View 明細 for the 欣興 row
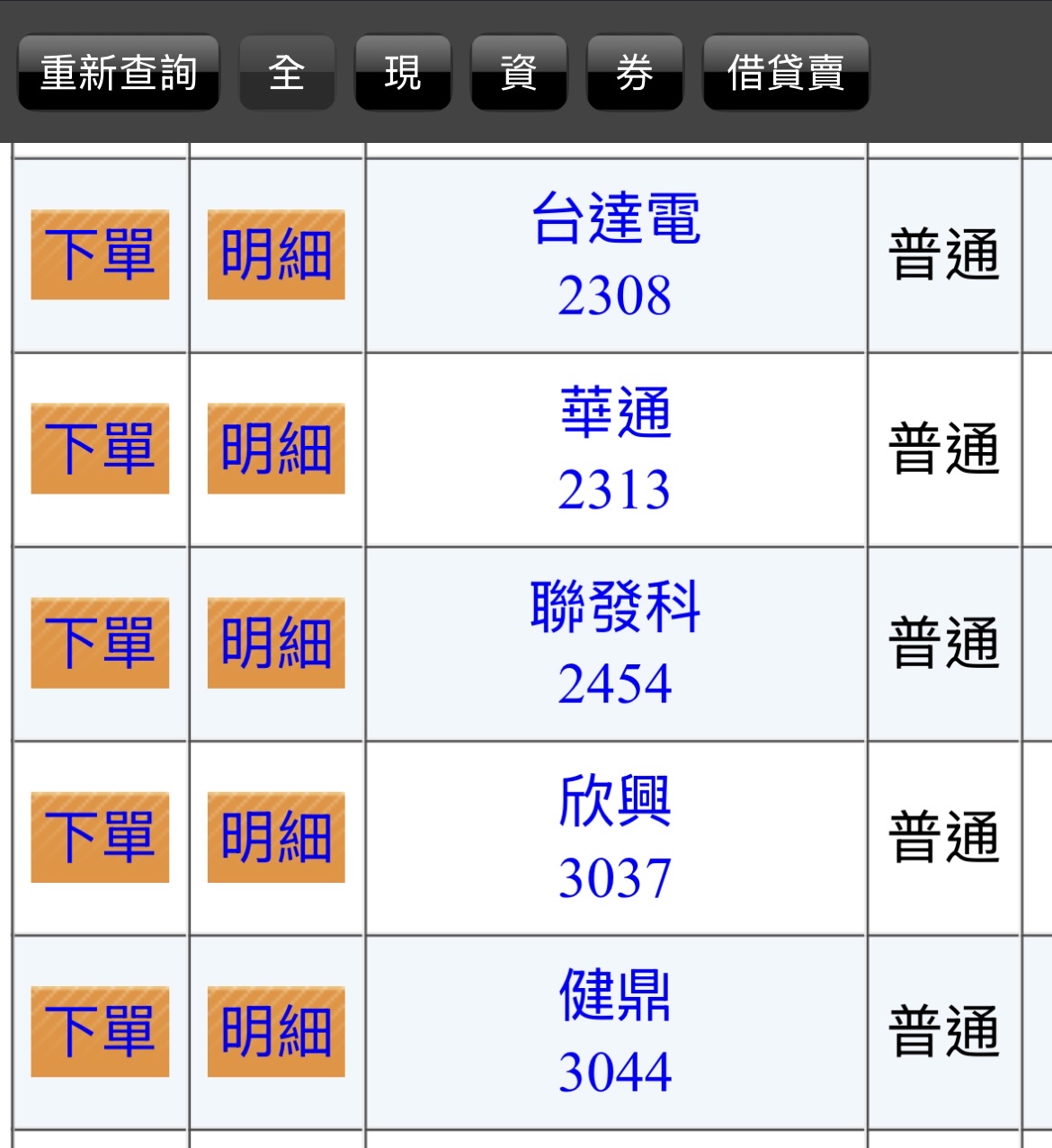This screenshot has height=1148, width=1052. point(275,837)
